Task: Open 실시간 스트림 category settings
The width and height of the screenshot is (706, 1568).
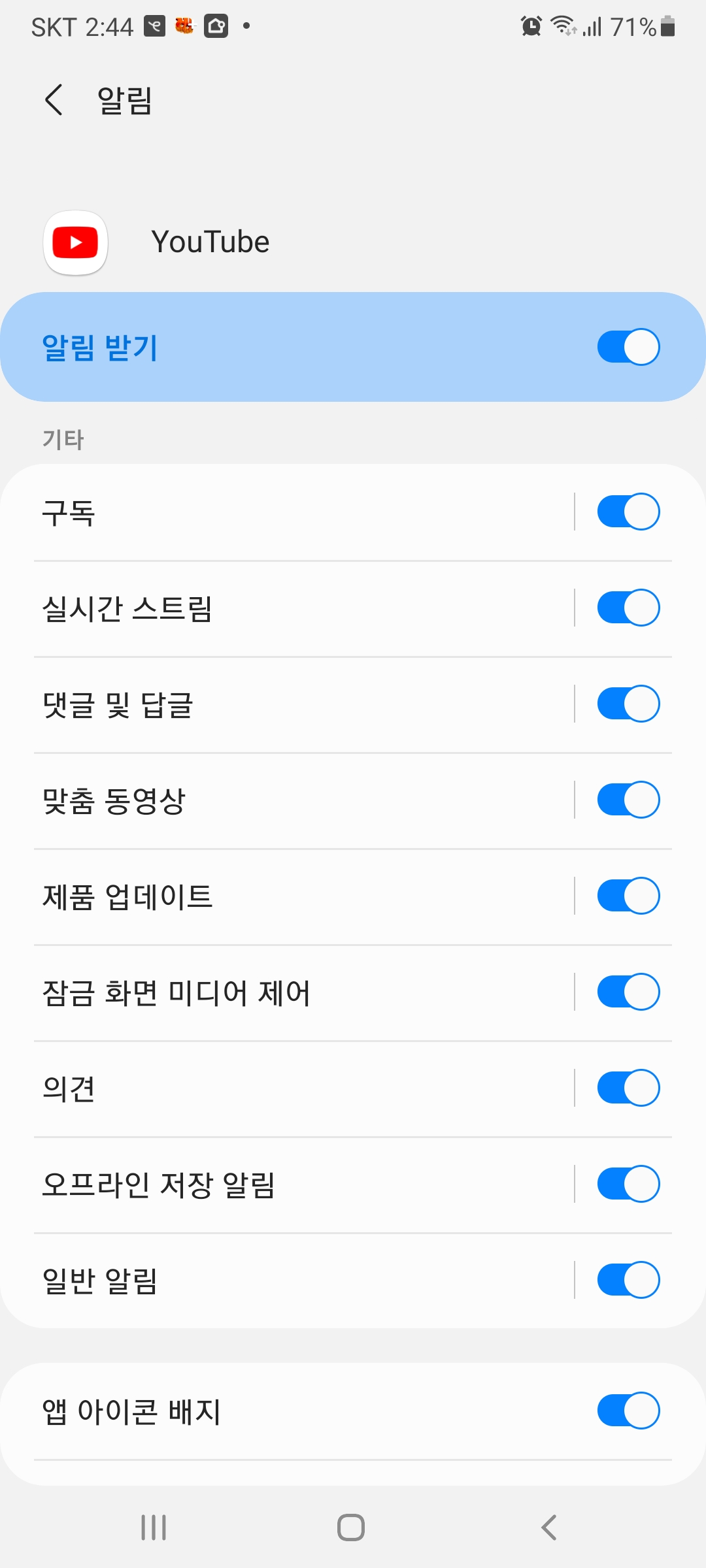Action: pyautogui.click(x=294, y=608)
